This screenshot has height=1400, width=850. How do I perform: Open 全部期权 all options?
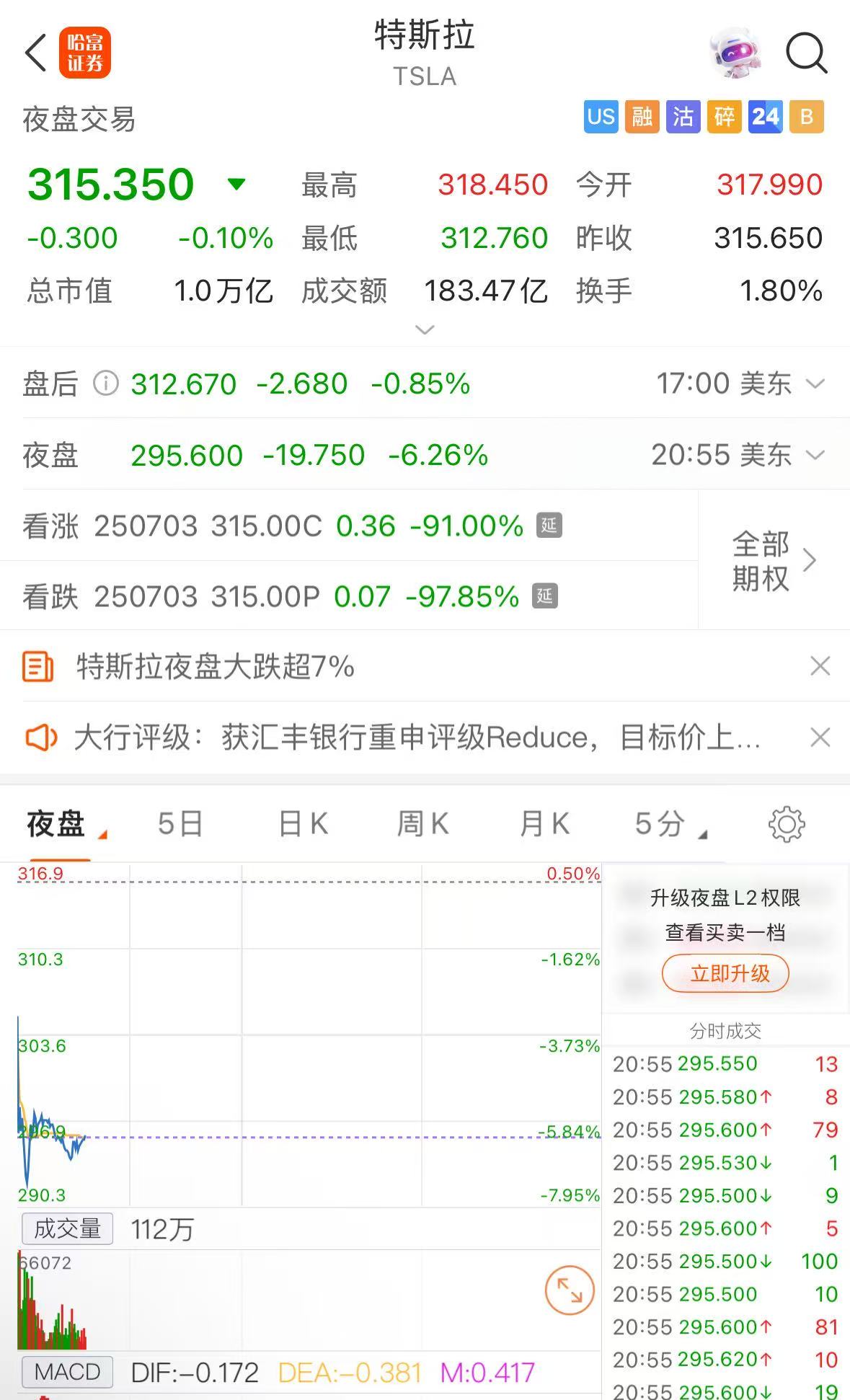774,561
